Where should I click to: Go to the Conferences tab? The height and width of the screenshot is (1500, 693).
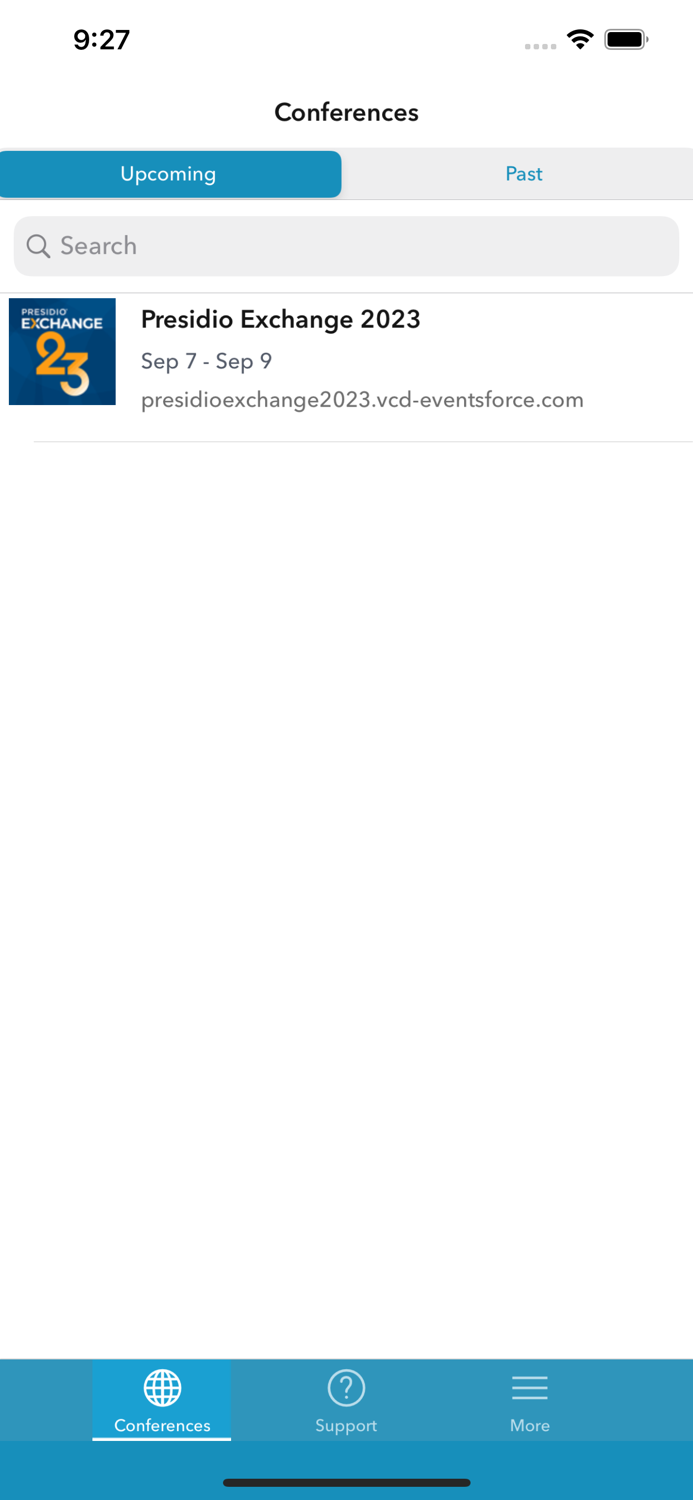coord(162,1400)
